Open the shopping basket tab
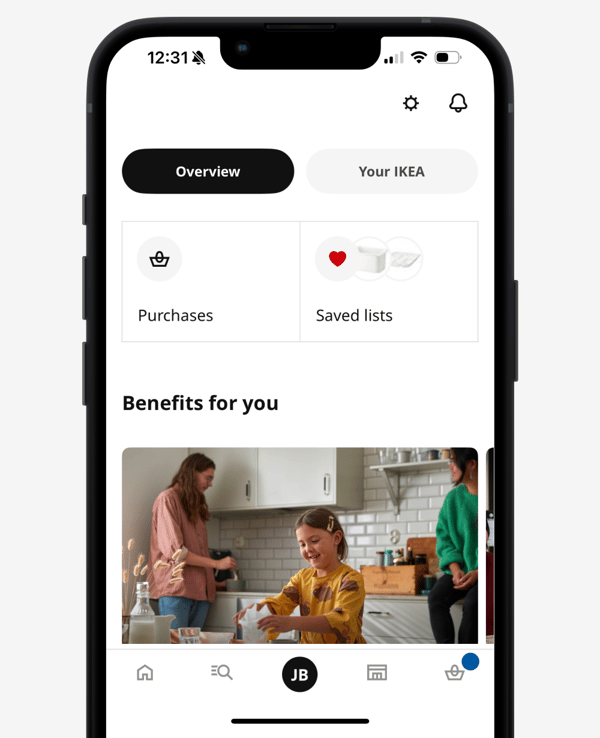The image size is (600, 738). 455,673
